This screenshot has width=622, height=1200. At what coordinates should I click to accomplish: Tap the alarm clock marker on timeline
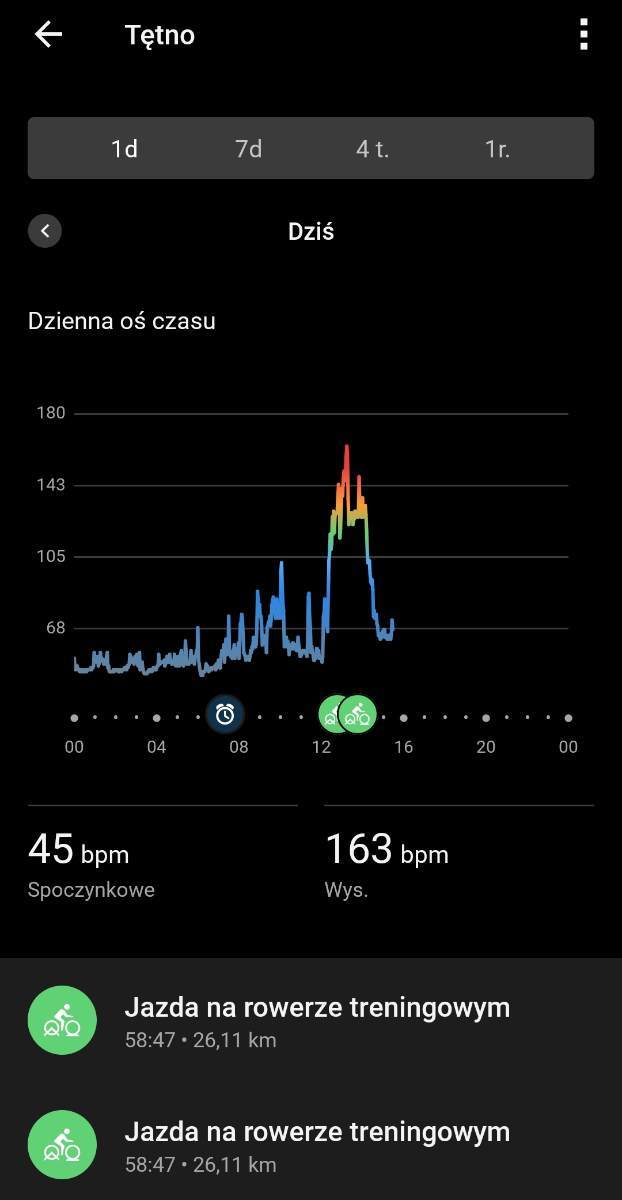[x=225, y=714]
